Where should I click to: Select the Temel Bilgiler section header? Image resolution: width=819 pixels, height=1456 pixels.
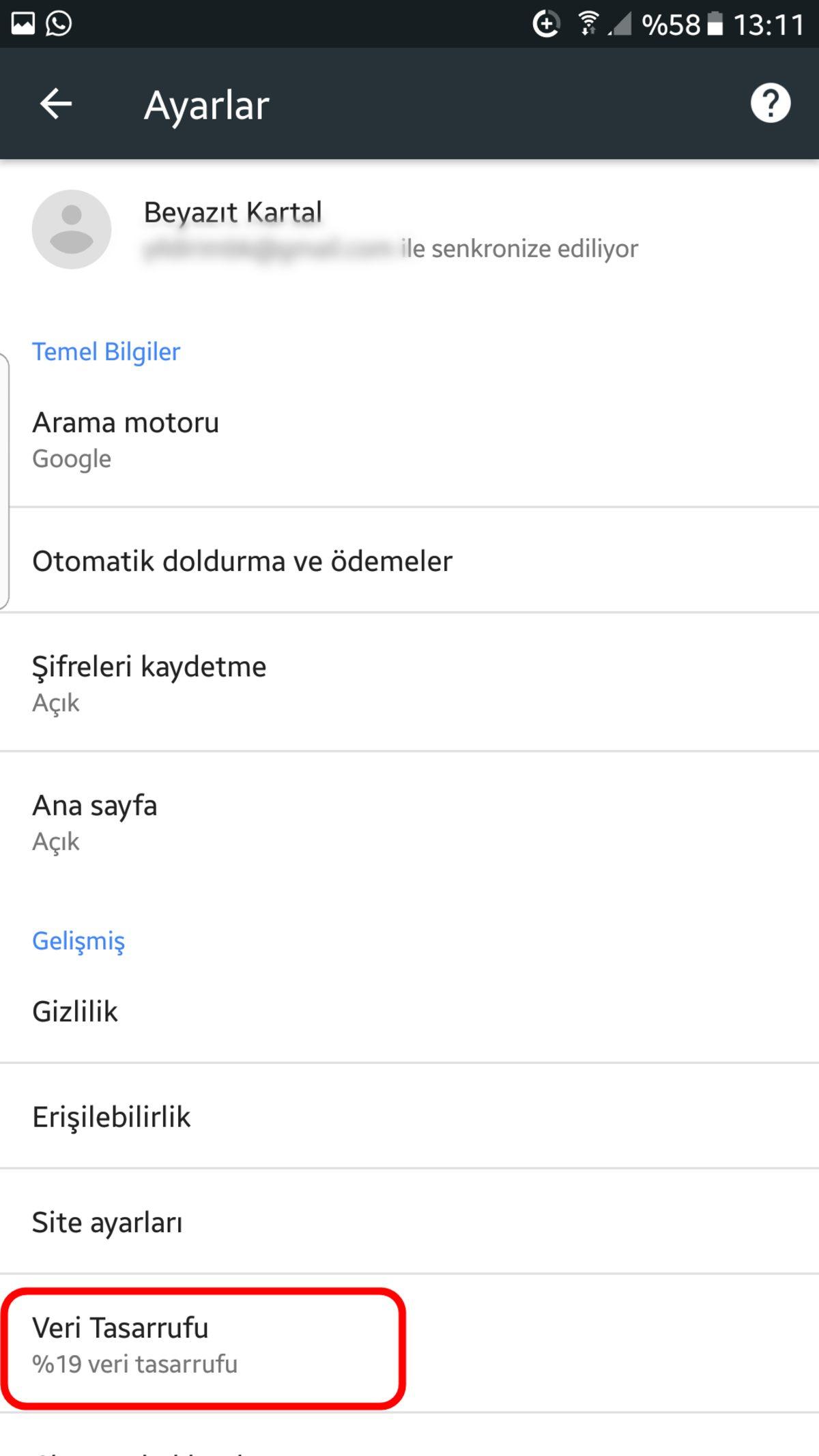click(106, 351)
